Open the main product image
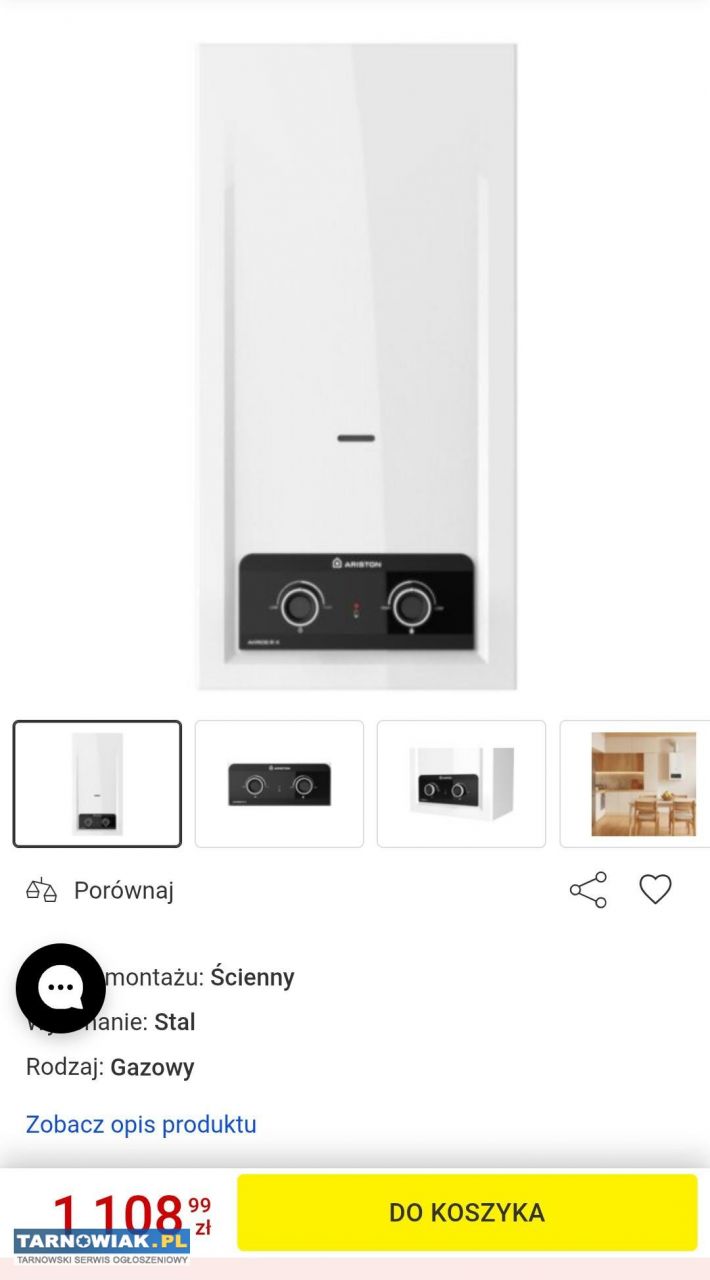 (357, 366)
